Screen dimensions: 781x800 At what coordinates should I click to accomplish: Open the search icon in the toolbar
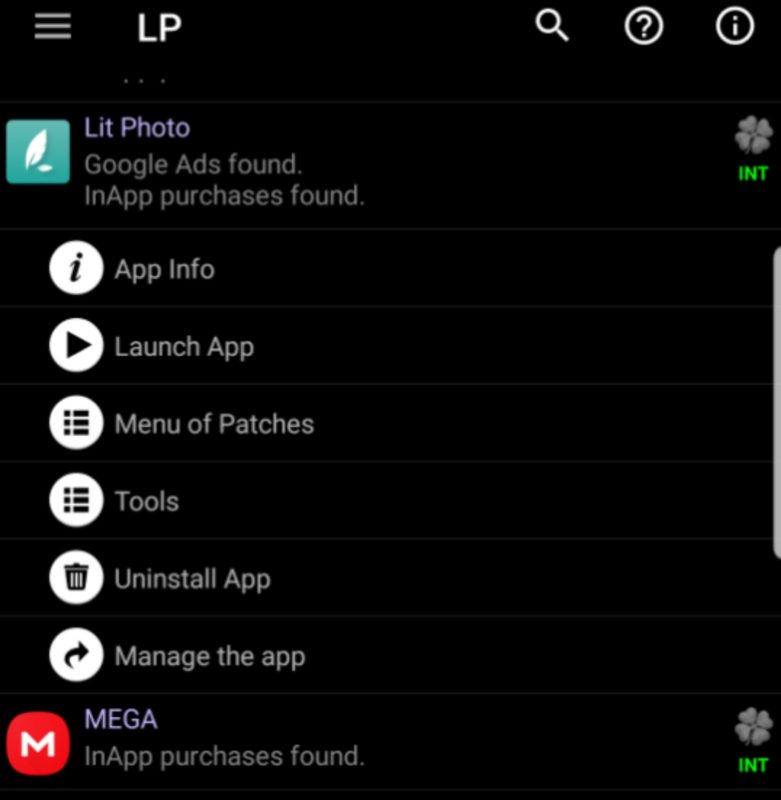click(x=551, y=26)
